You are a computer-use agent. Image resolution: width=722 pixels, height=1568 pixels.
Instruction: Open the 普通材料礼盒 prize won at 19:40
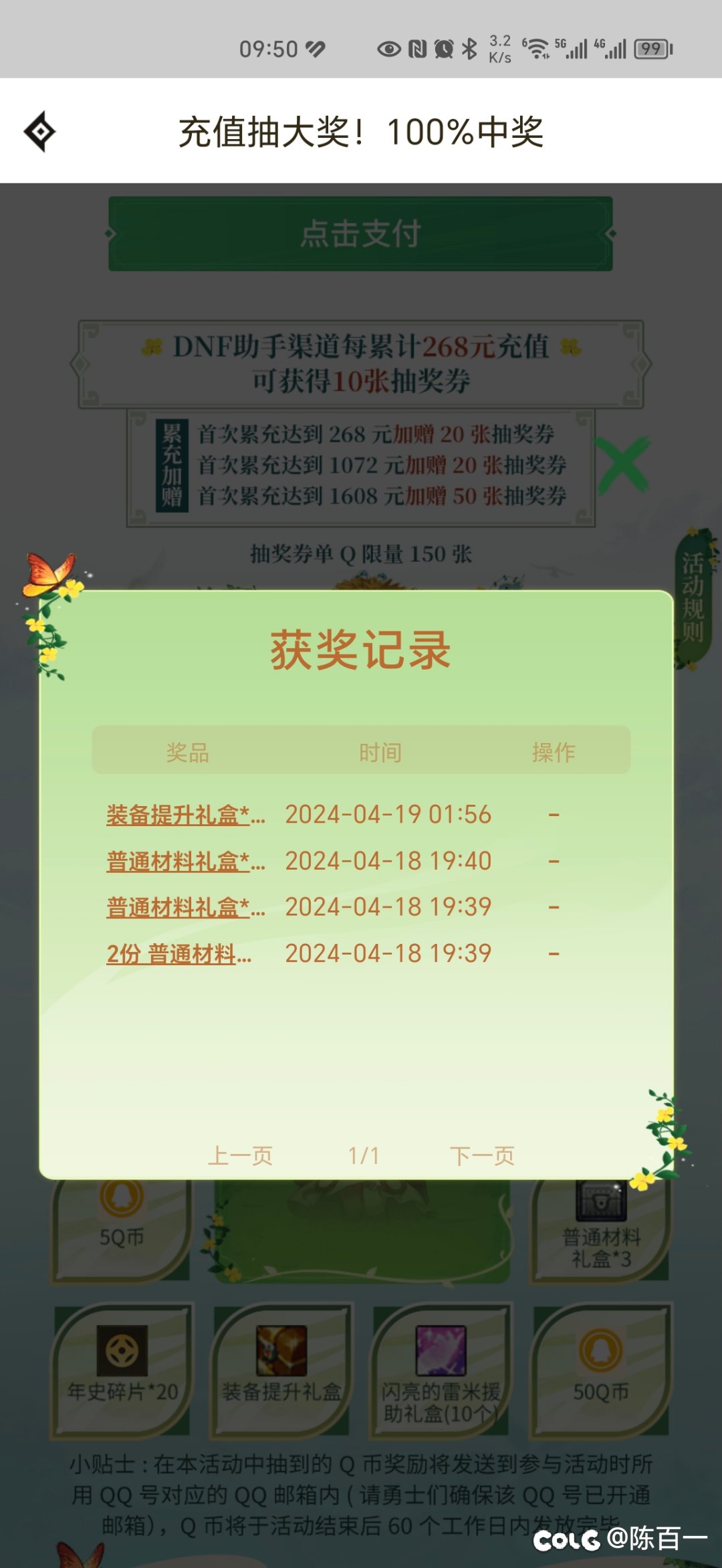185,862
